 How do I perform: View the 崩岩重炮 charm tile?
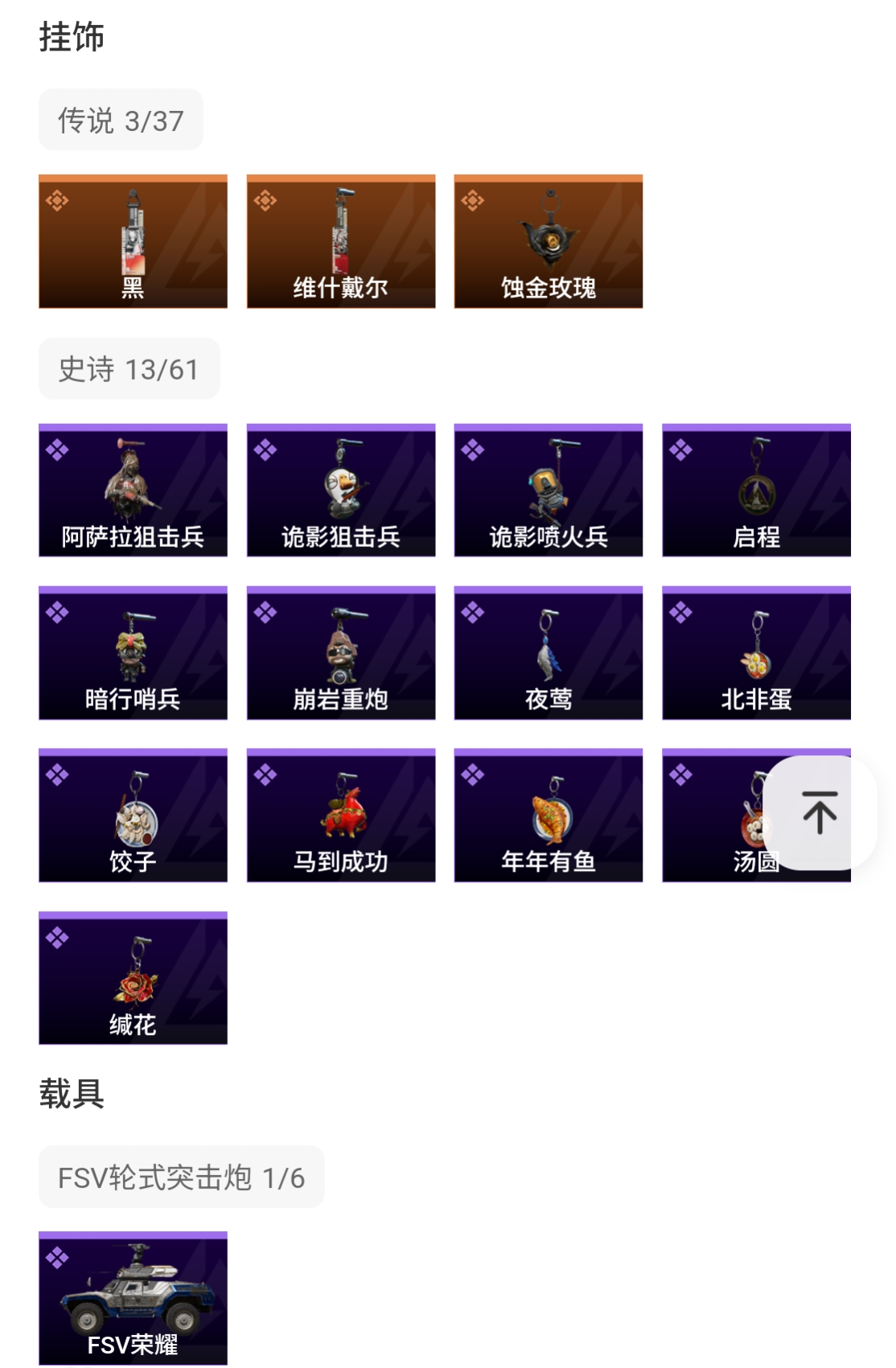[x=340, y=653]
